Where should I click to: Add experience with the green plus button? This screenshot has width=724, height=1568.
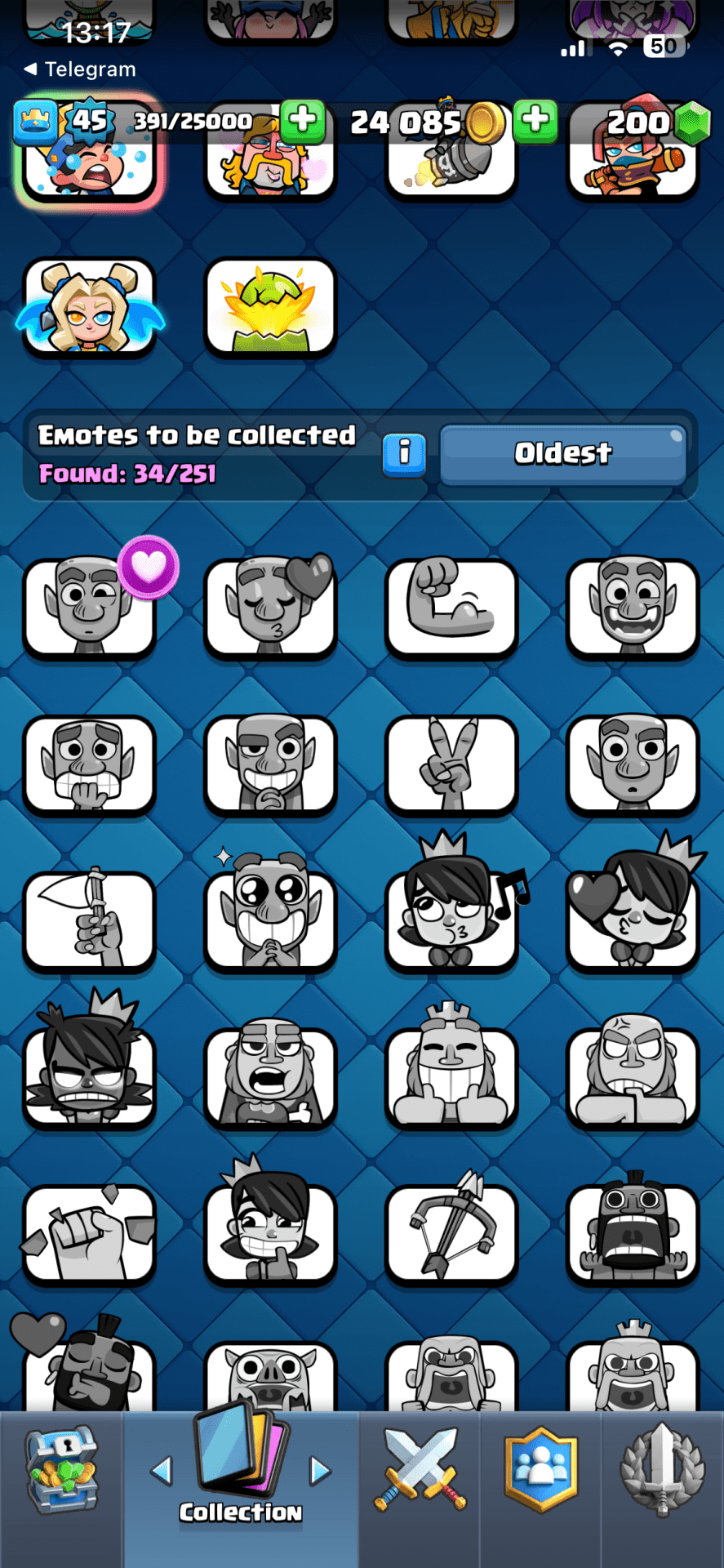303,121
